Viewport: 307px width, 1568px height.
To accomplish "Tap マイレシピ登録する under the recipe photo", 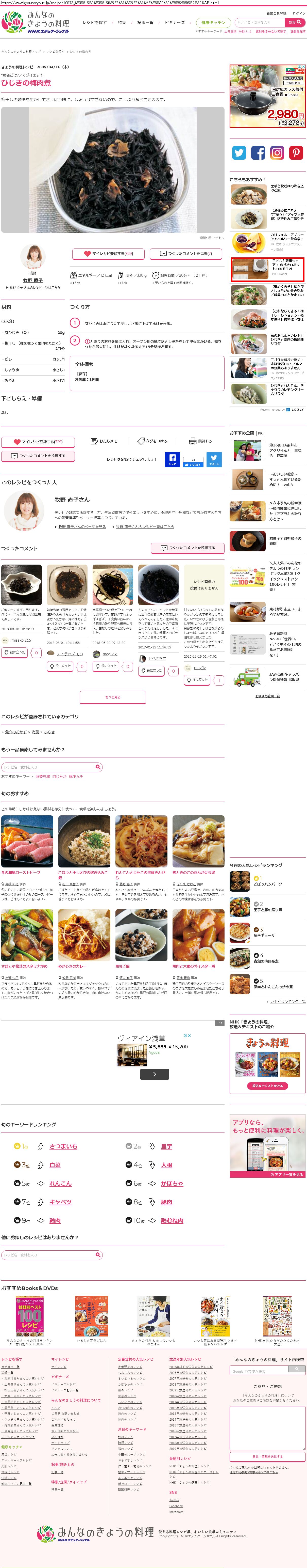I will coord(108,253).
